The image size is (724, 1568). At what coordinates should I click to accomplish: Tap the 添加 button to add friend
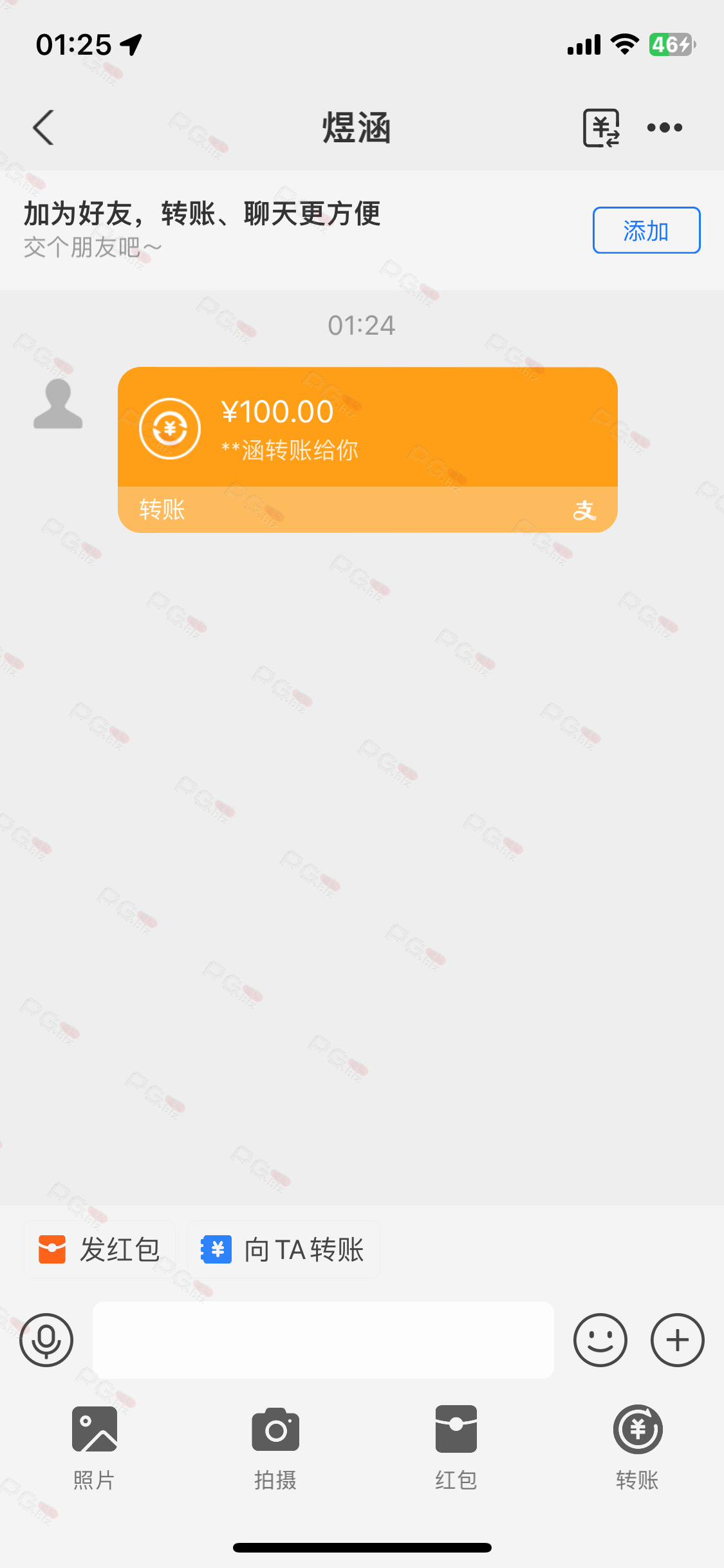pos(646,230)
